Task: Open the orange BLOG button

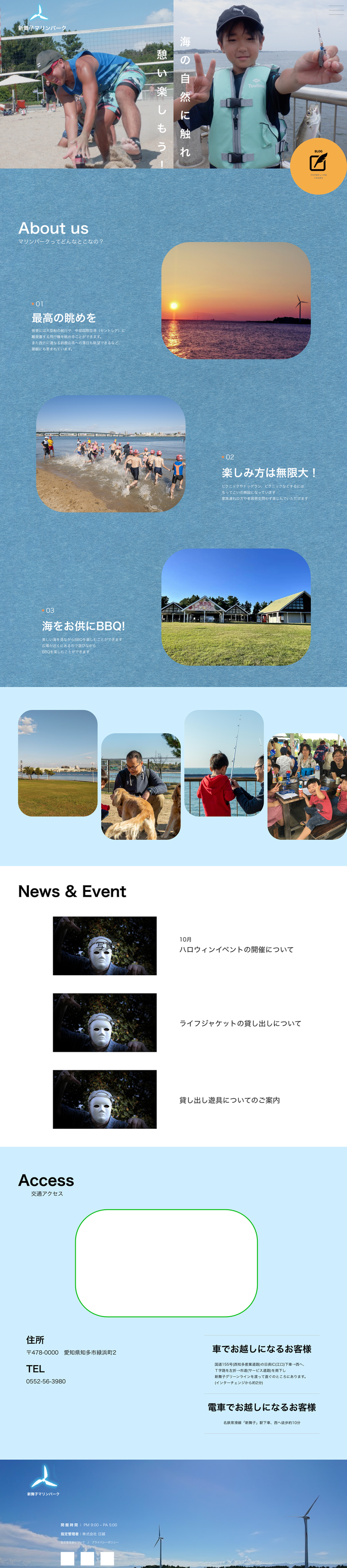Action: (318, 166)
